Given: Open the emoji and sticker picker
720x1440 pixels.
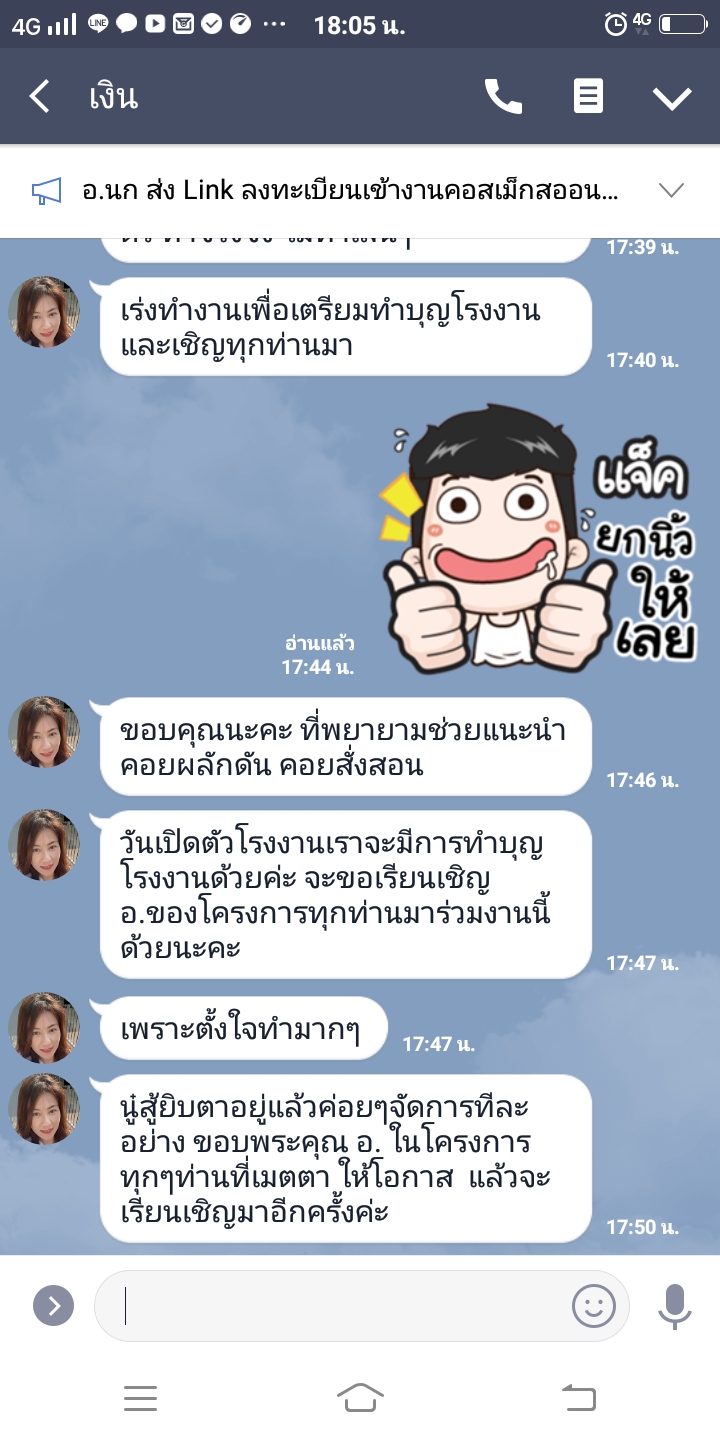Looking at the screenshot, I should pyautogui.click(x=593, y=1305).
